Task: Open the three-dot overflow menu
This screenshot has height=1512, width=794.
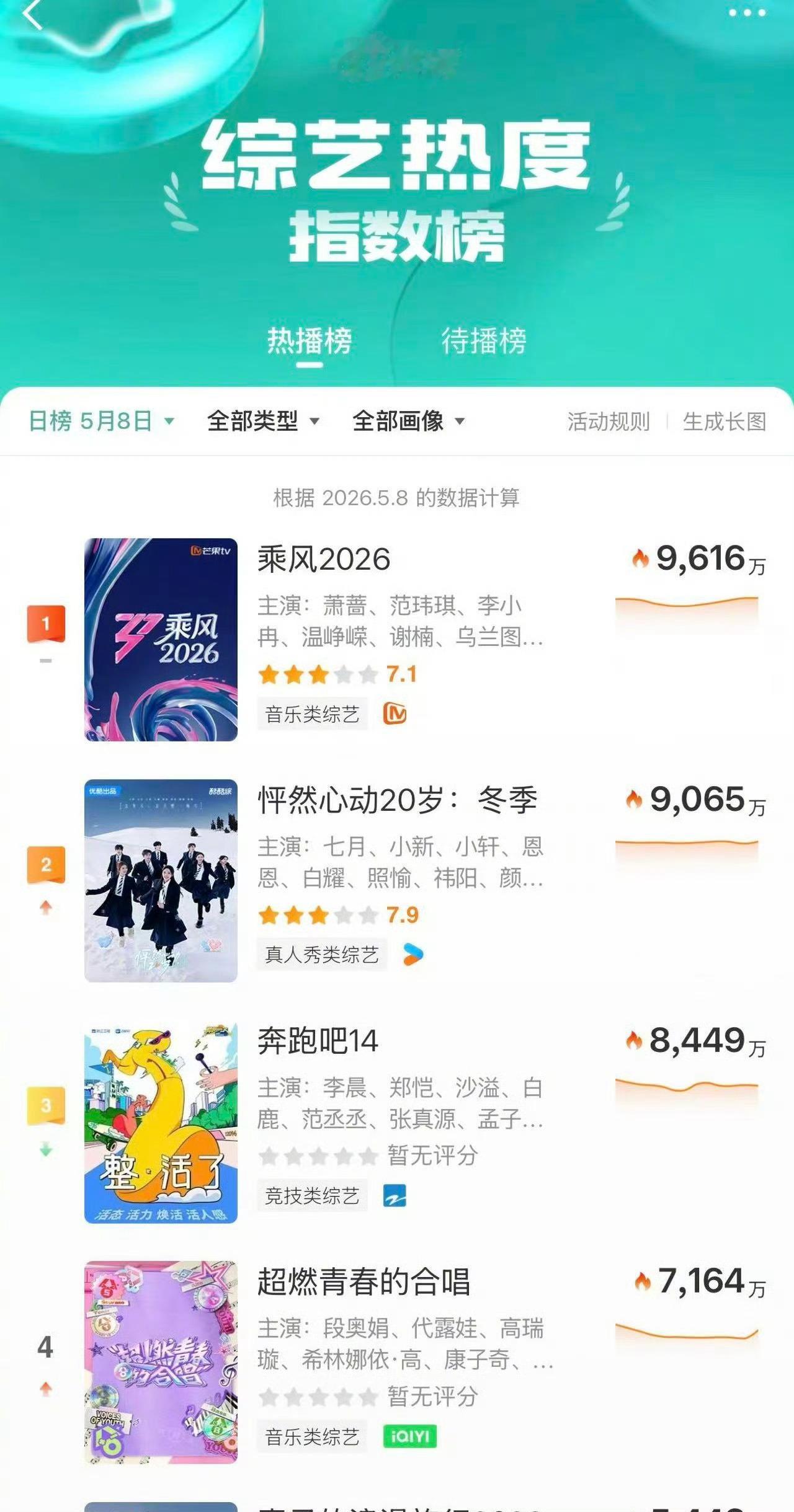Action: pos(747,13)
